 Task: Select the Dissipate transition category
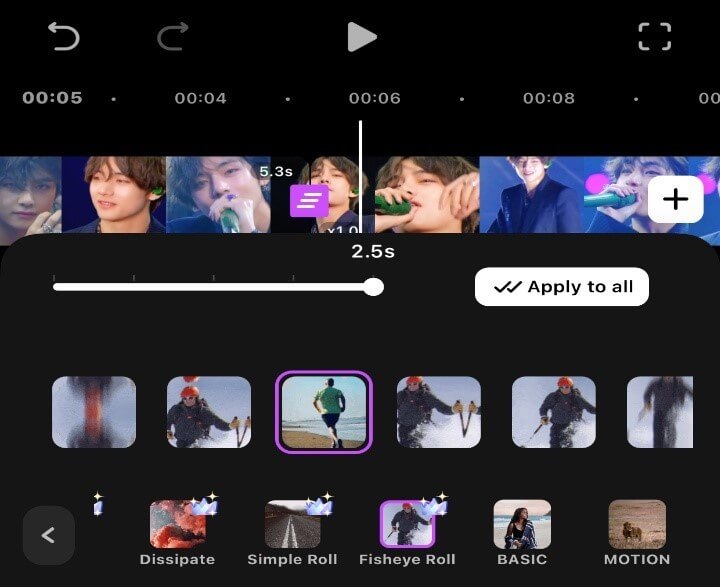point(178,525)
